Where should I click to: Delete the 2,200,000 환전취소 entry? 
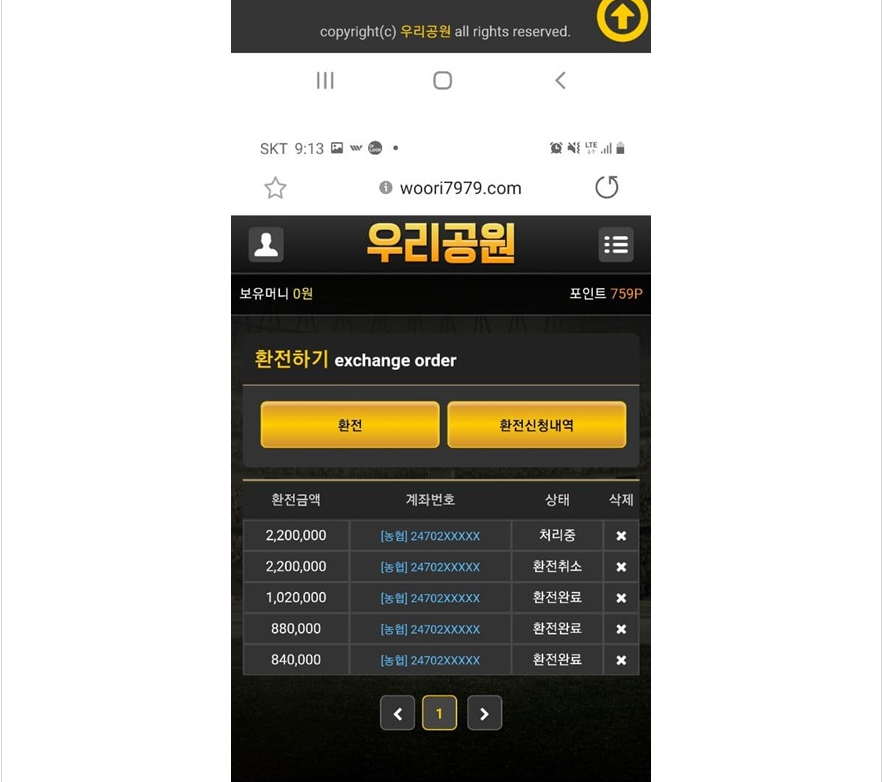[x=621, y=567]
